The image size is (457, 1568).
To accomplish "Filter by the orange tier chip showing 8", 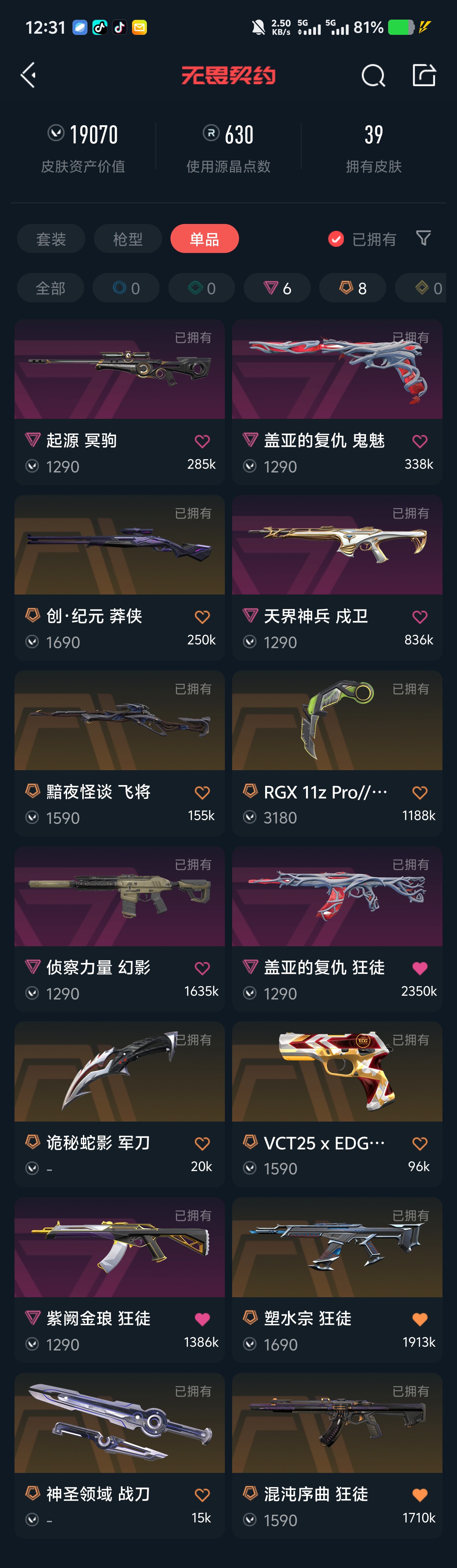I will [352, 289].
